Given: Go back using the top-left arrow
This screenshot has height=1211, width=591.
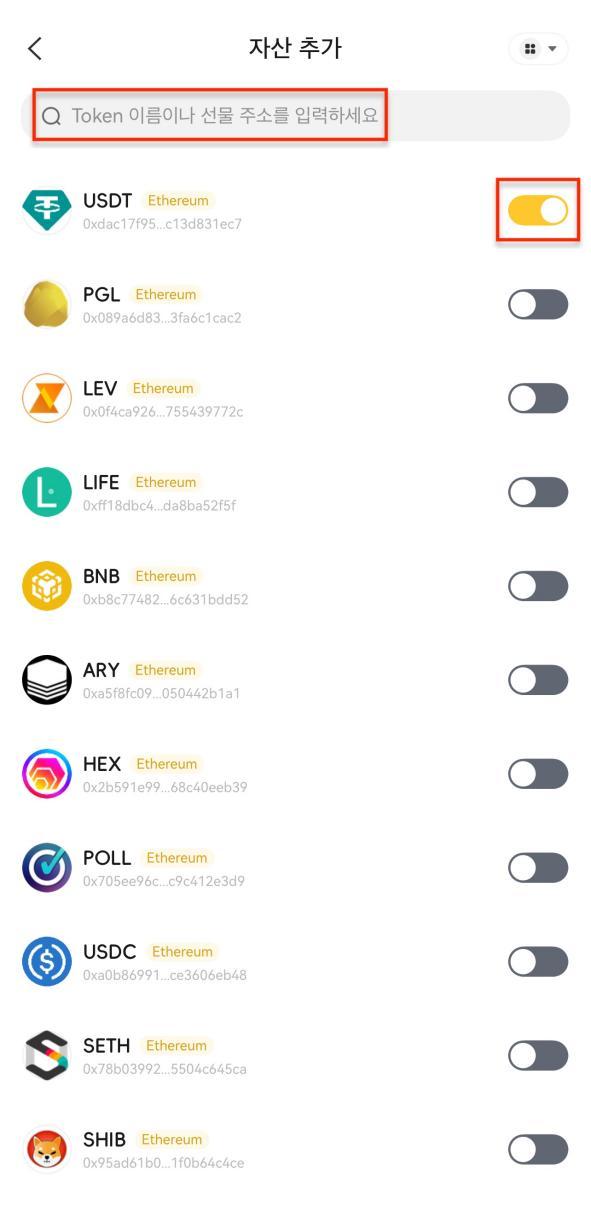Looking at the screenshot, I should pos(35,48).
